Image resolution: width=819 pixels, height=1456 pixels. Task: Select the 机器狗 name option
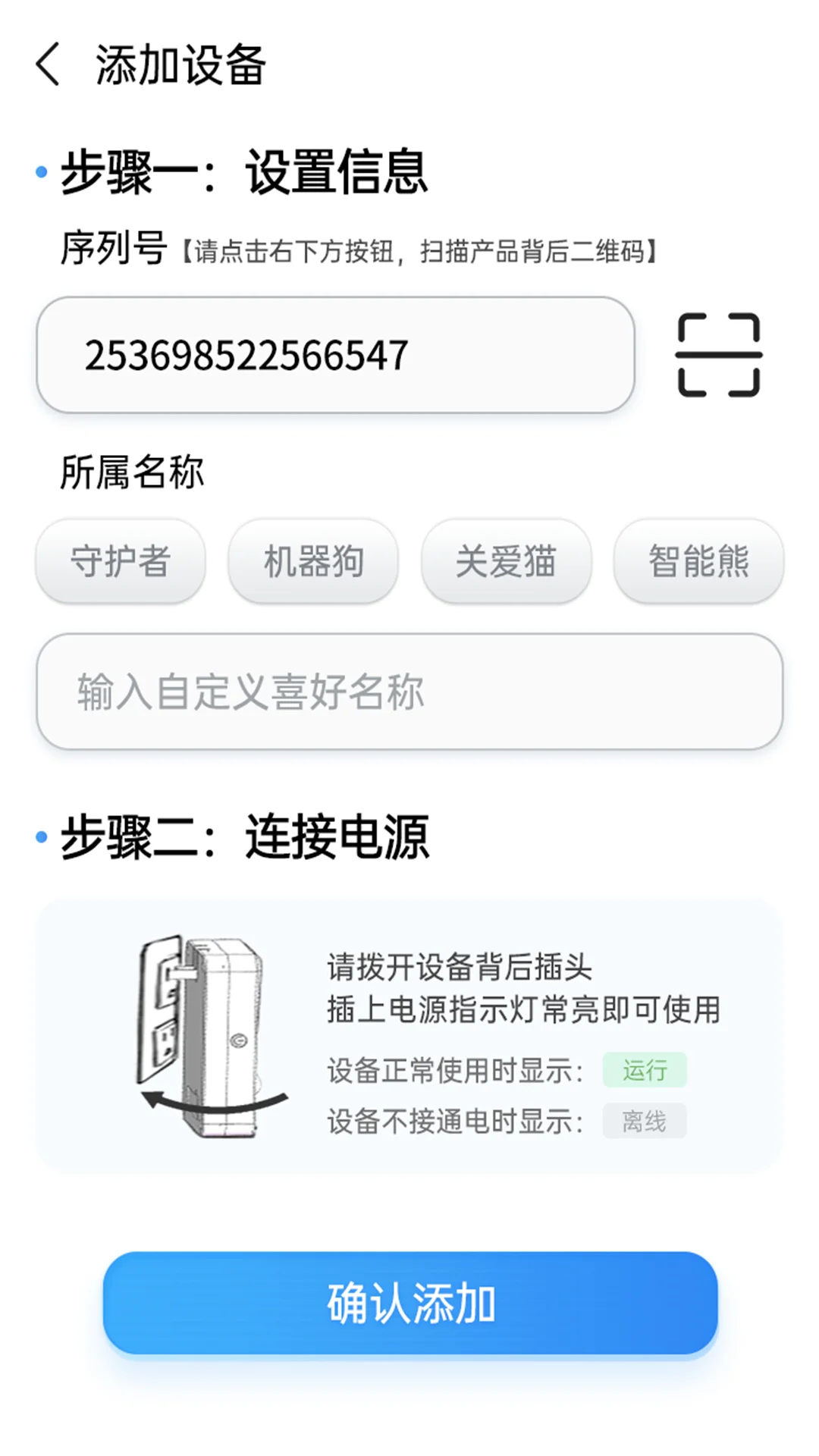click(x=312, y=561)
